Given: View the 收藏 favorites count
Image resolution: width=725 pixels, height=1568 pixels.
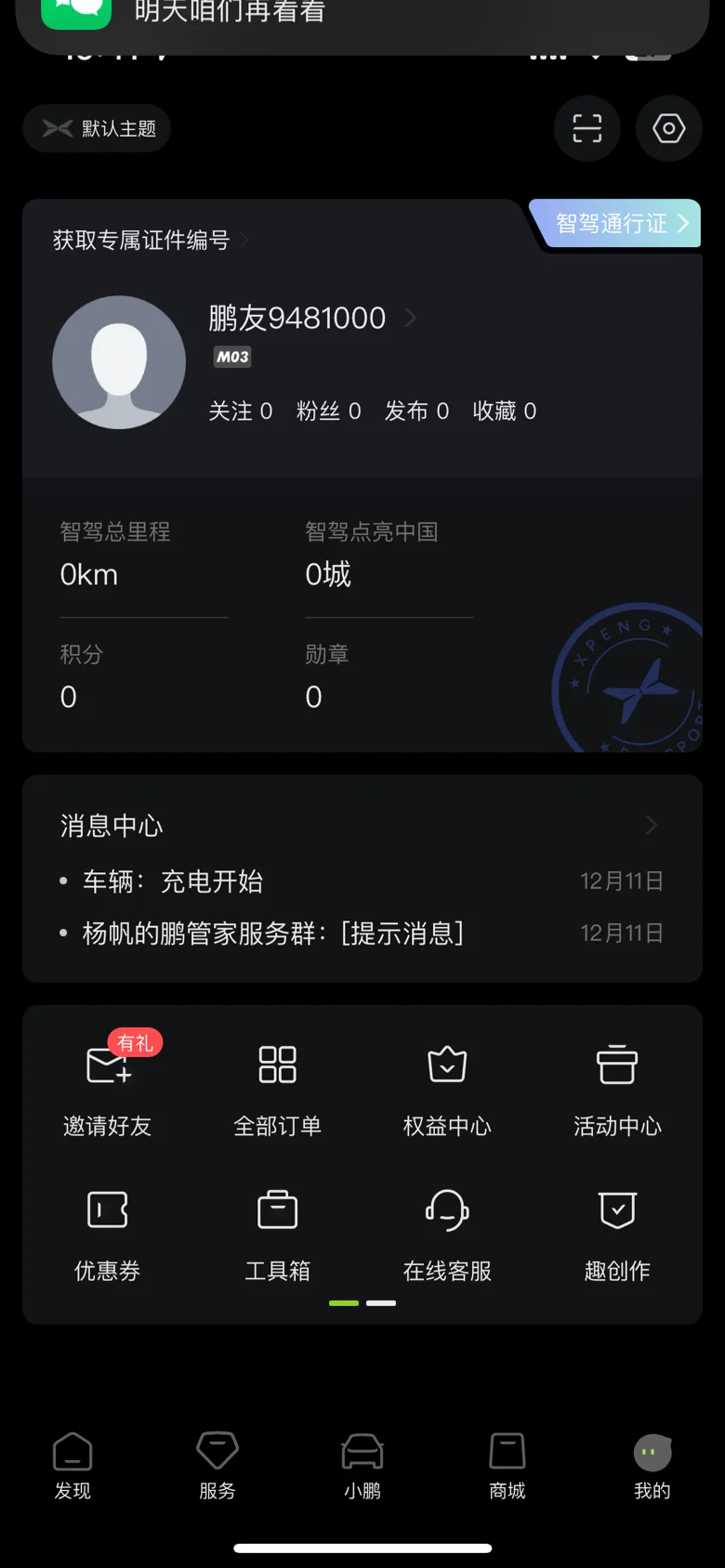Looking at the screenshot, I should point(505,411).
